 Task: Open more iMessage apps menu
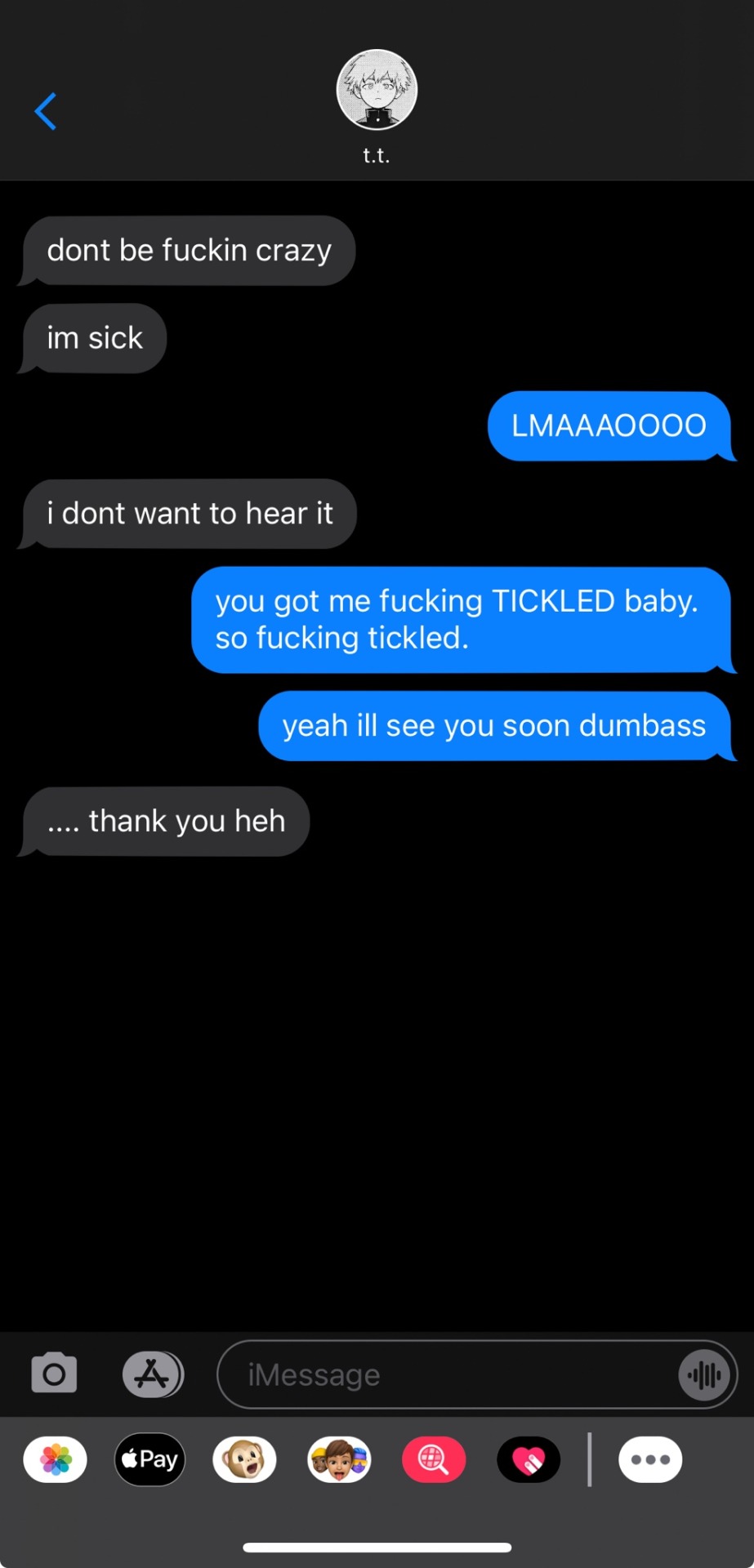point(650,1459)
